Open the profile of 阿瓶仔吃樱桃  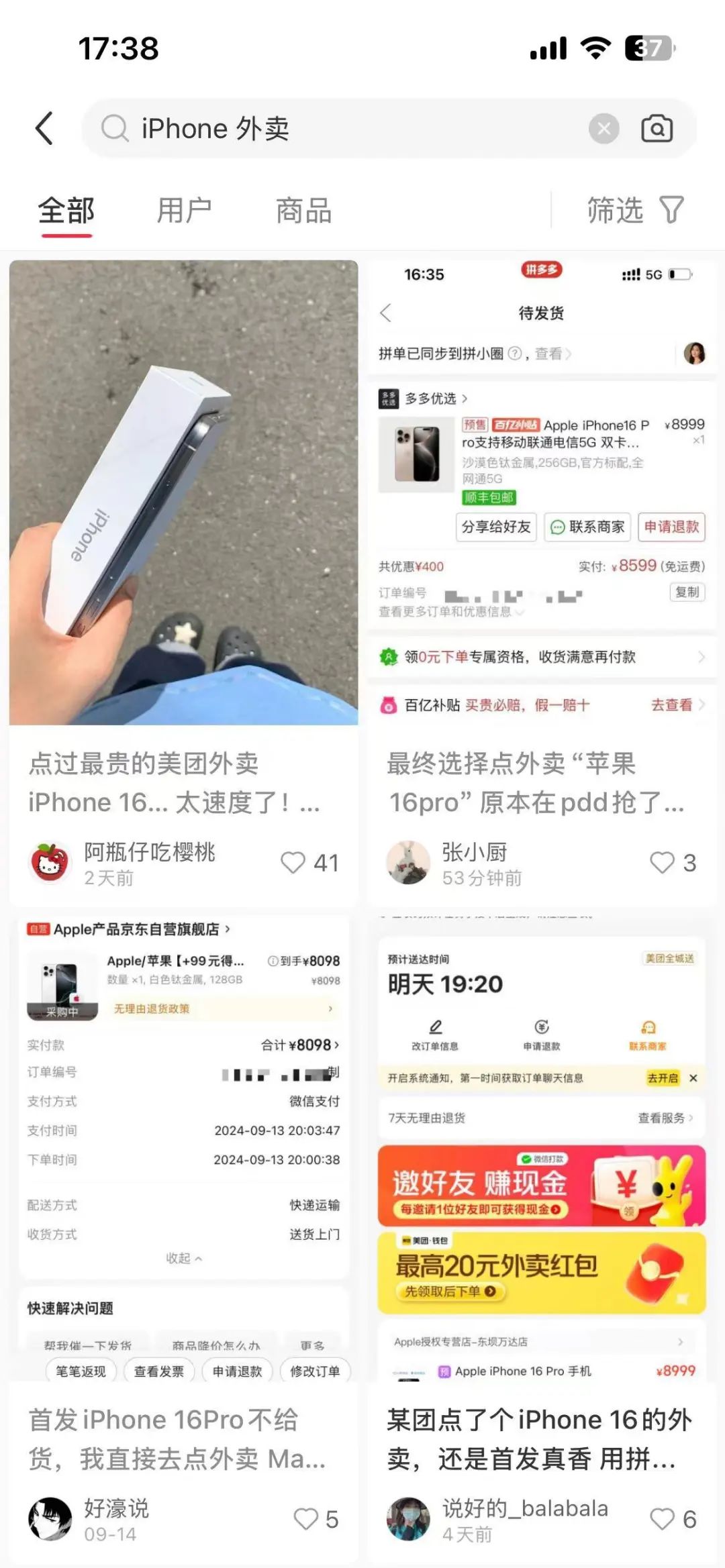pos(50,863)
